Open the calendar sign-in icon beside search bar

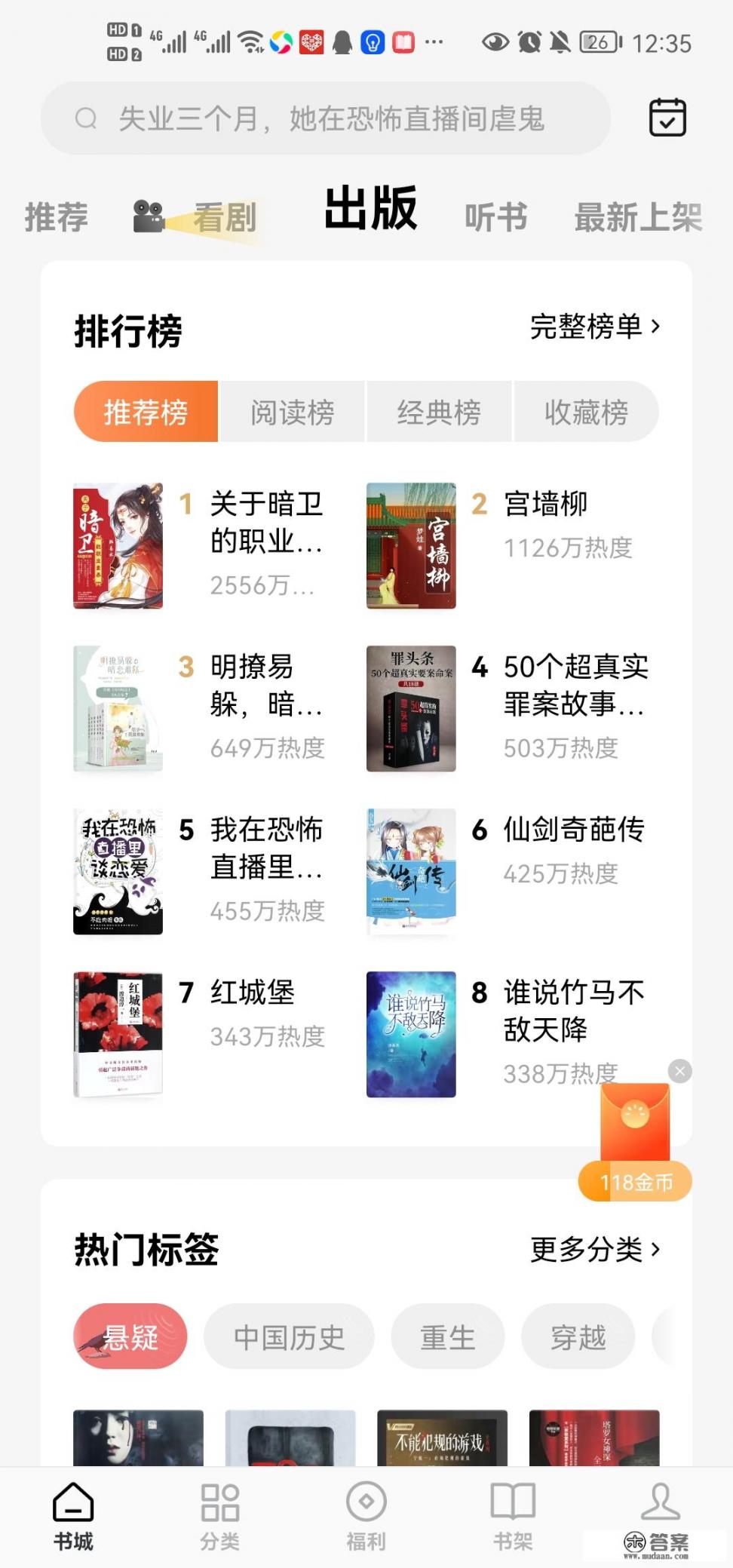(668, 117)
